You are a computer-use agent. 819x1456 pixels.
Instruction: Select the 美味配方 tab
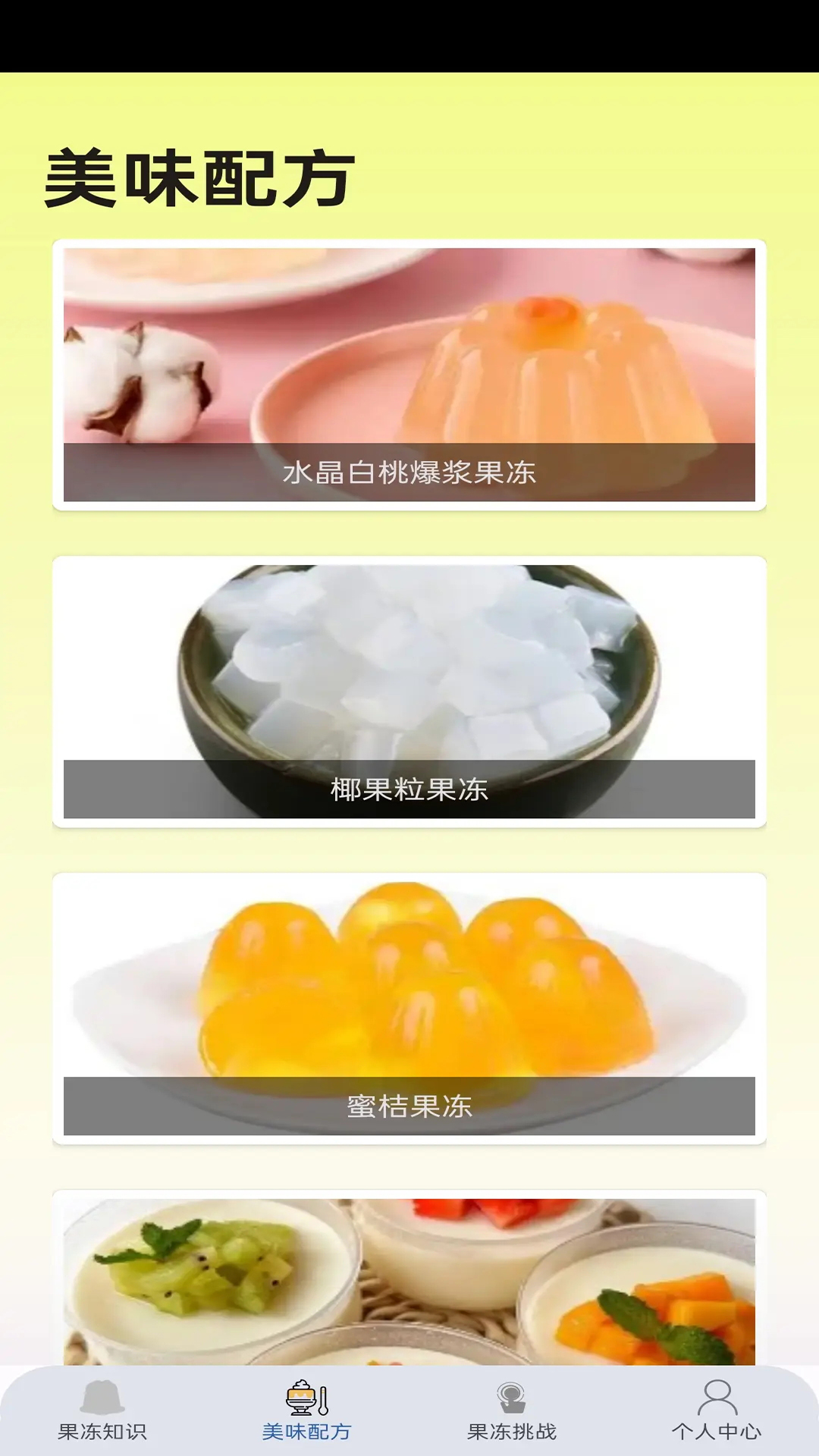coord(307,1411)
